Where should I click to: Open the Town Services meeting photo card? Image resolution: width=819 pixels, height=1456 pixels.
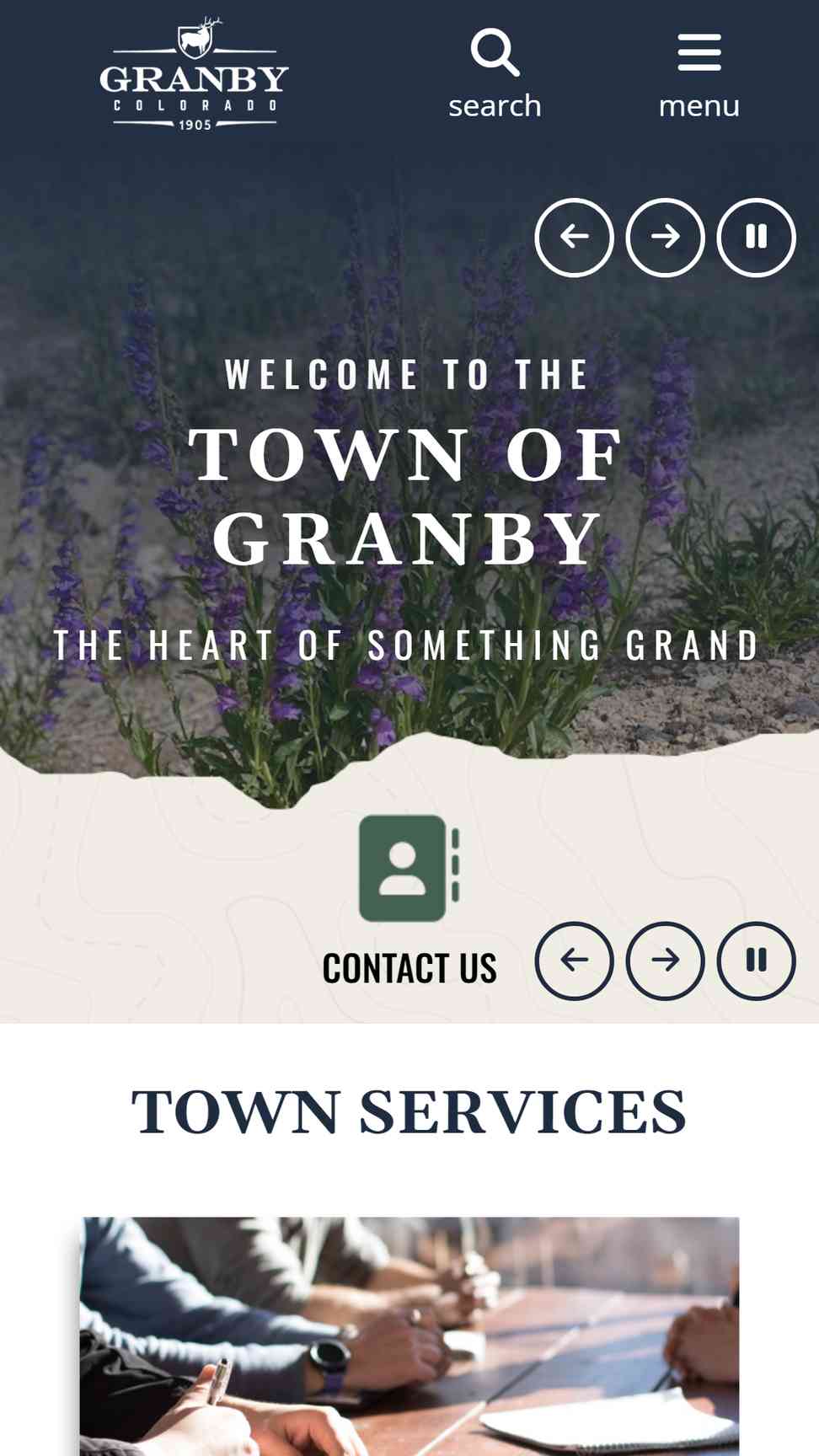coord(409,1336)
